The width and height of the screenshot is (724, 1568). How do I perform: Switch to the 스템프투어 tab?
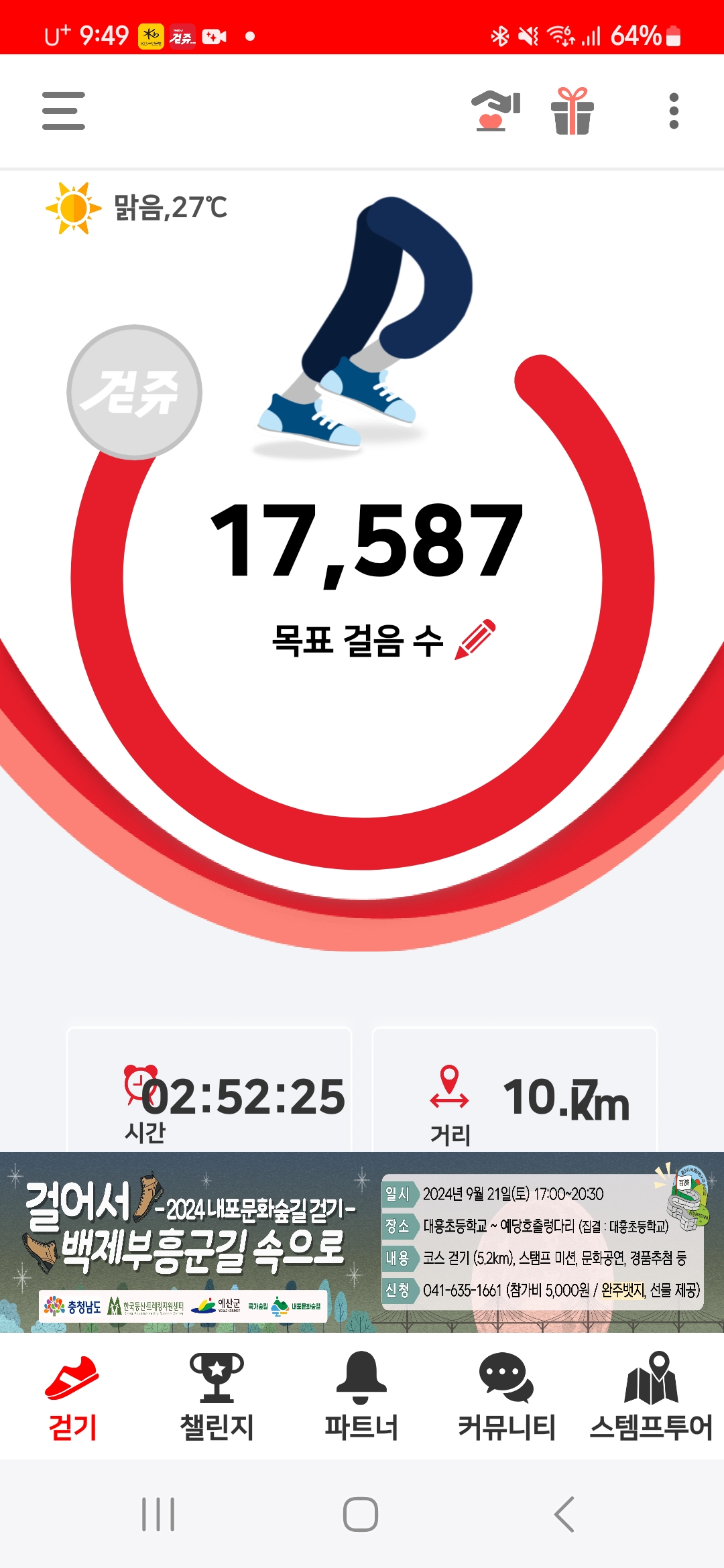click(651, 1398)
